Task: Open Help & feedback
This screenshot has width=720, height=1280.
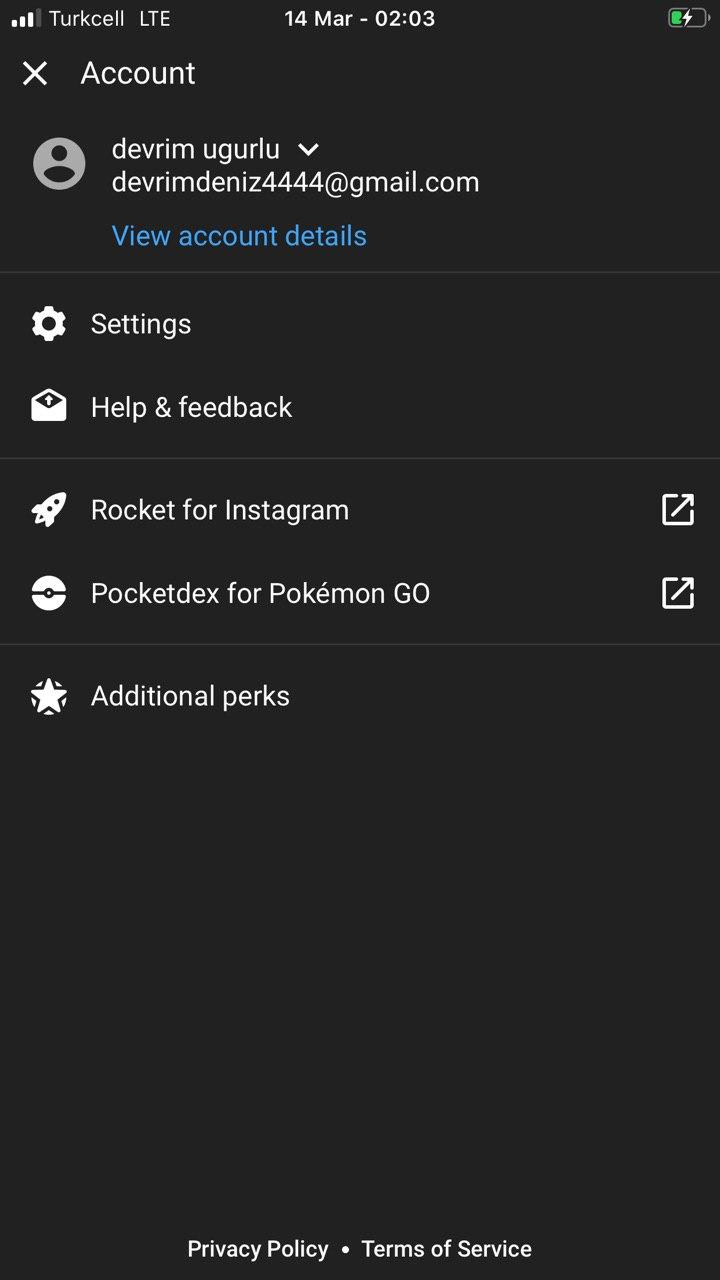Action: tap(360, 407)
